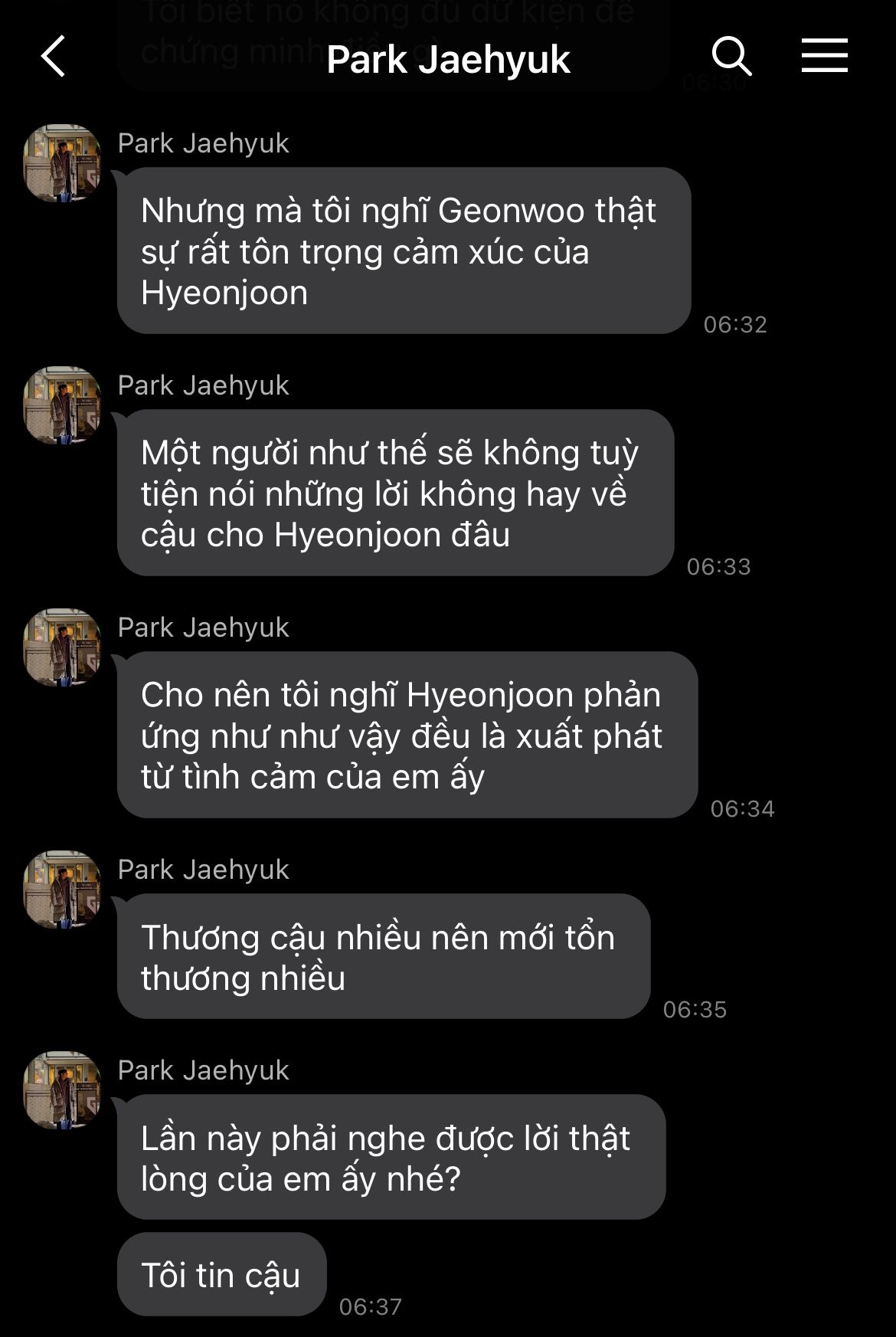Viewport: 896px width, 1337px height.
Task: Search within this conversation
Action: pos(731,57)
